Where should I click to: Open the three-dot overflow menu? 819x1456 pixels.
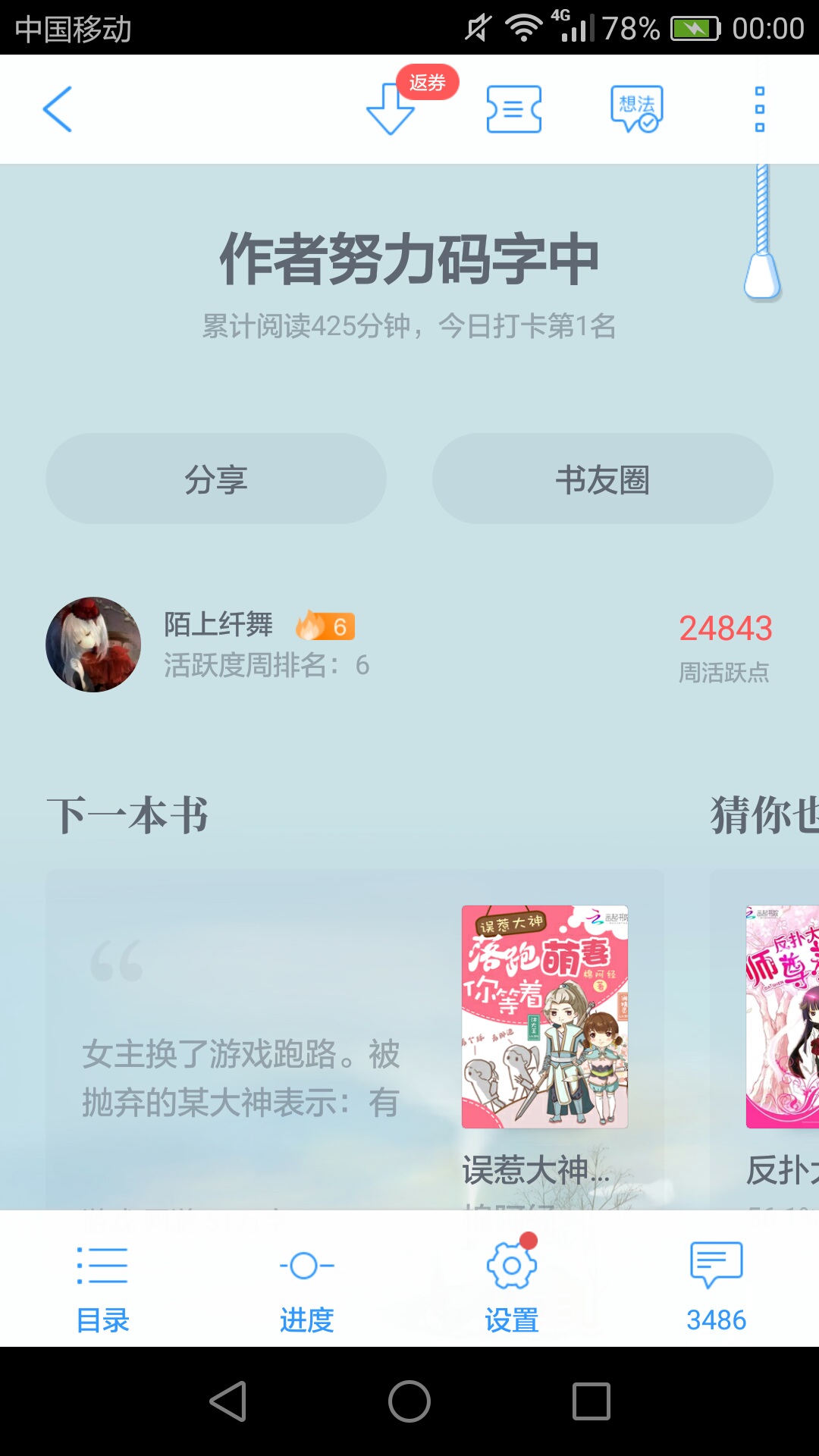pos(759,109)
